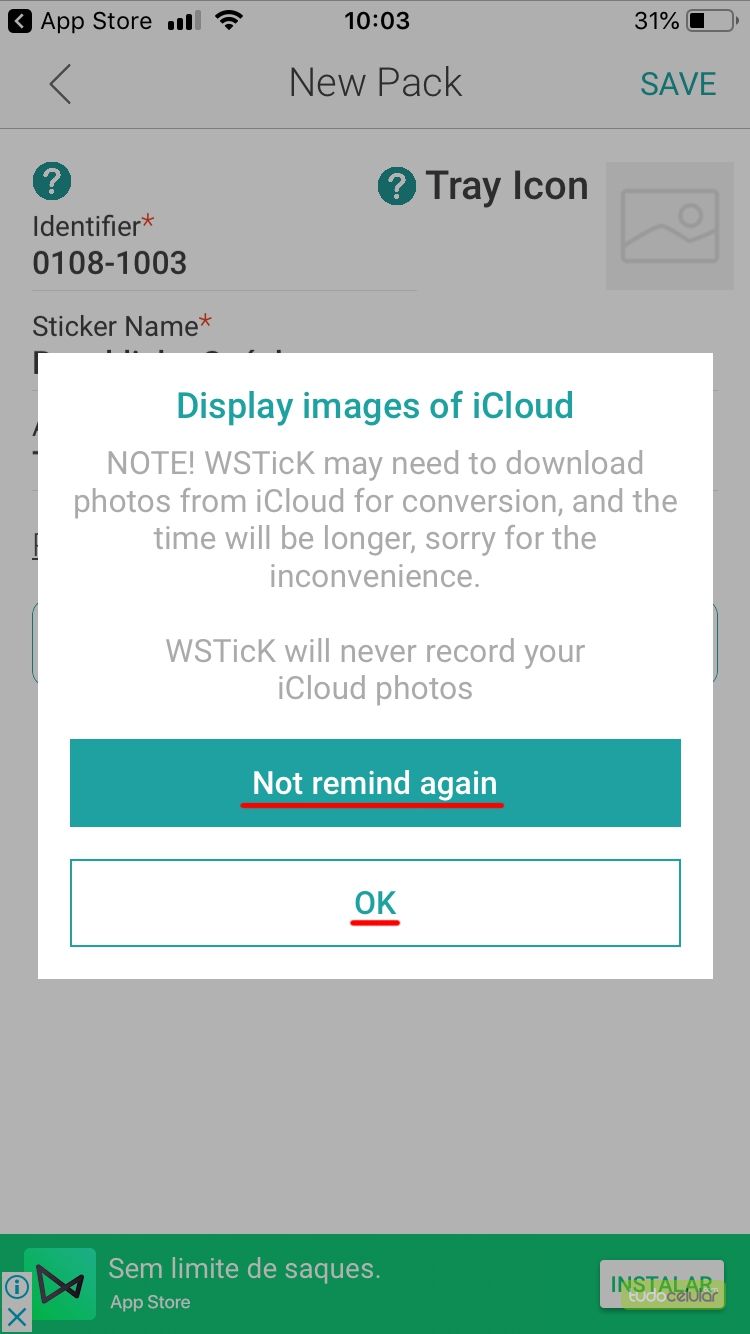This screenshot has width=750, height=1334.
Task: Close the bottom ad banner
Action: pyautogui.click(x=16, y=1318)
